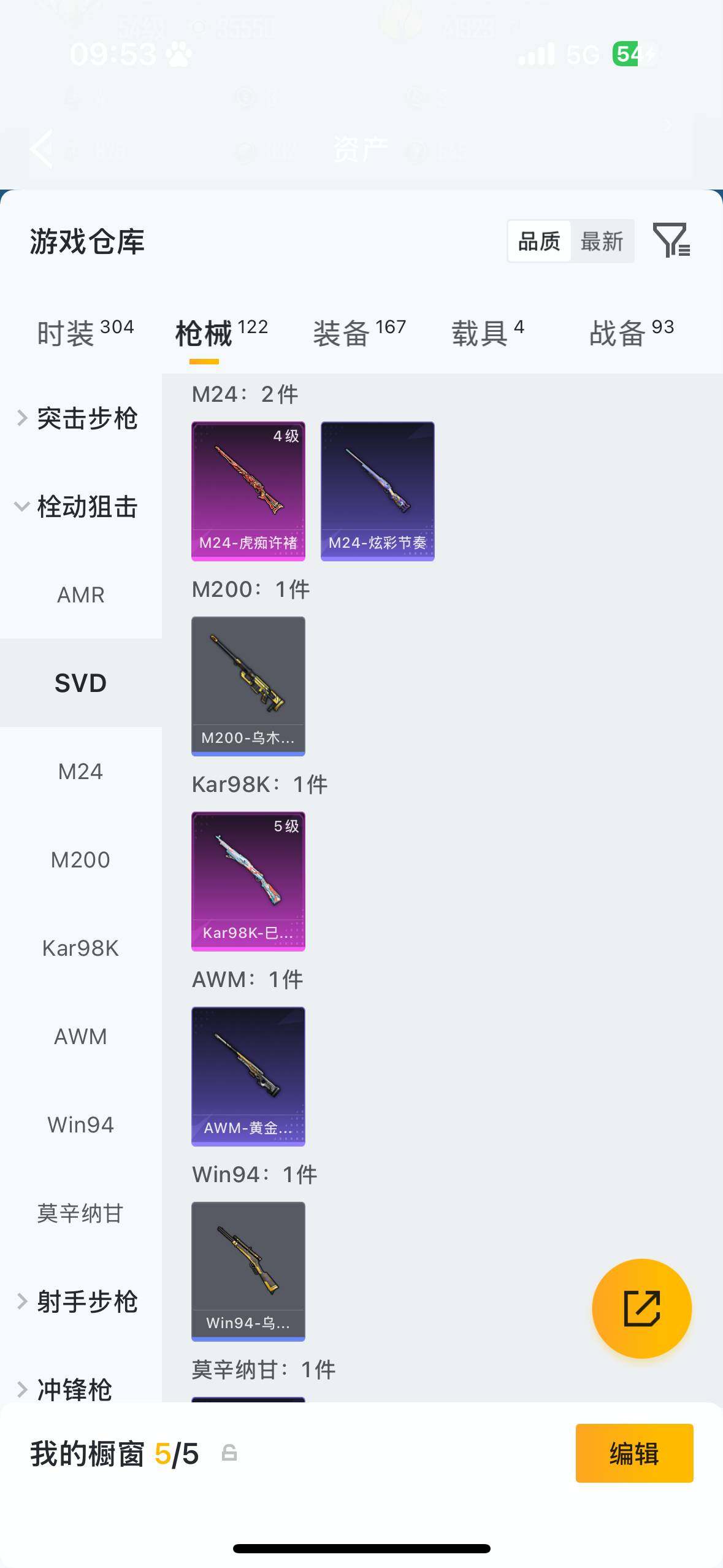Click the share showcase icon
This screenshot has width=723, height=1568.
[641, 1308]
